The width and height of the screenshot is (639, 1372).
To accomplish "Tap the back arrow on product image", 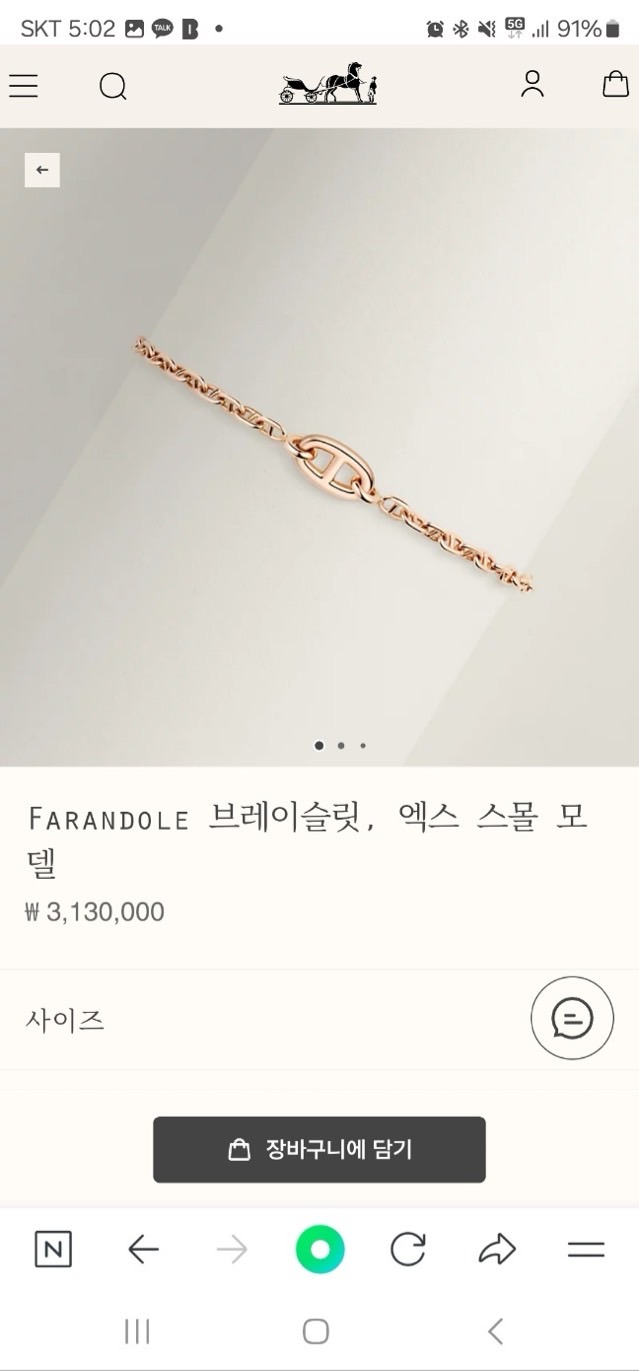I will pyautogui.click(x=42, y=170).
